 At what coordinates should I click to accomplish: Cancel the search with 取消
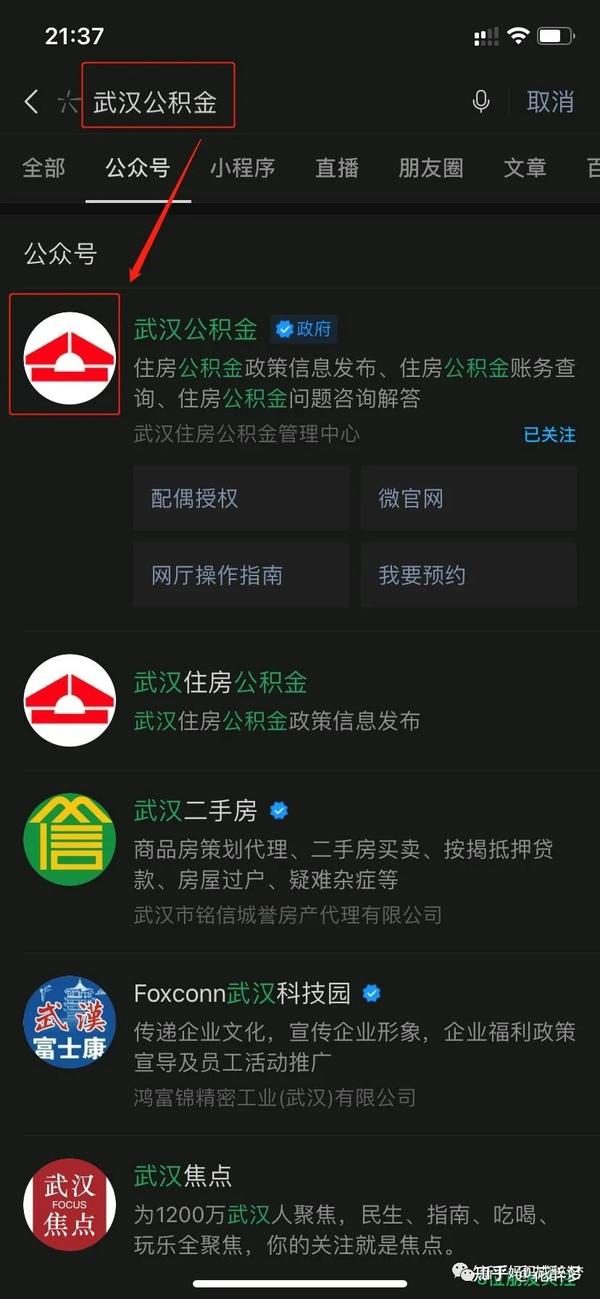click(550, 101)
